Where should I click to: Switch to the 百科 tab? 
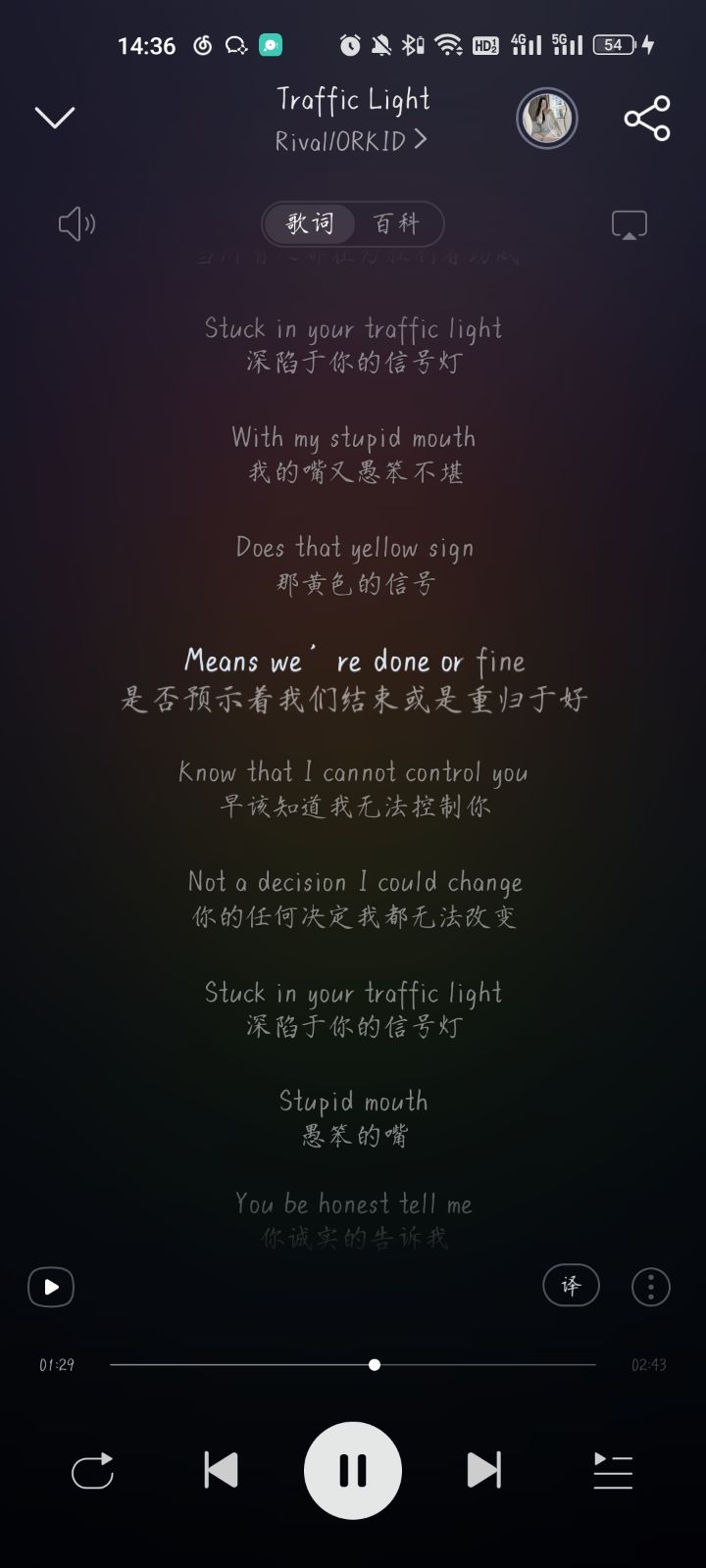(x=396, y=223)
